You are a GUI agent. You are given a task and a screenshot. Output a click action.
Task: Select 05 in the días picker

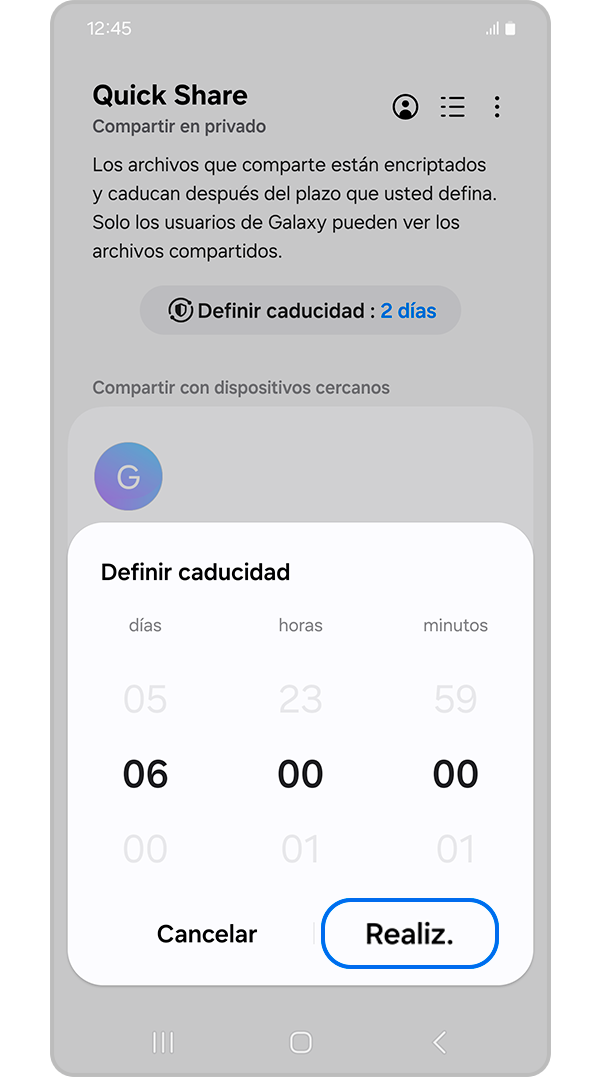145,700
